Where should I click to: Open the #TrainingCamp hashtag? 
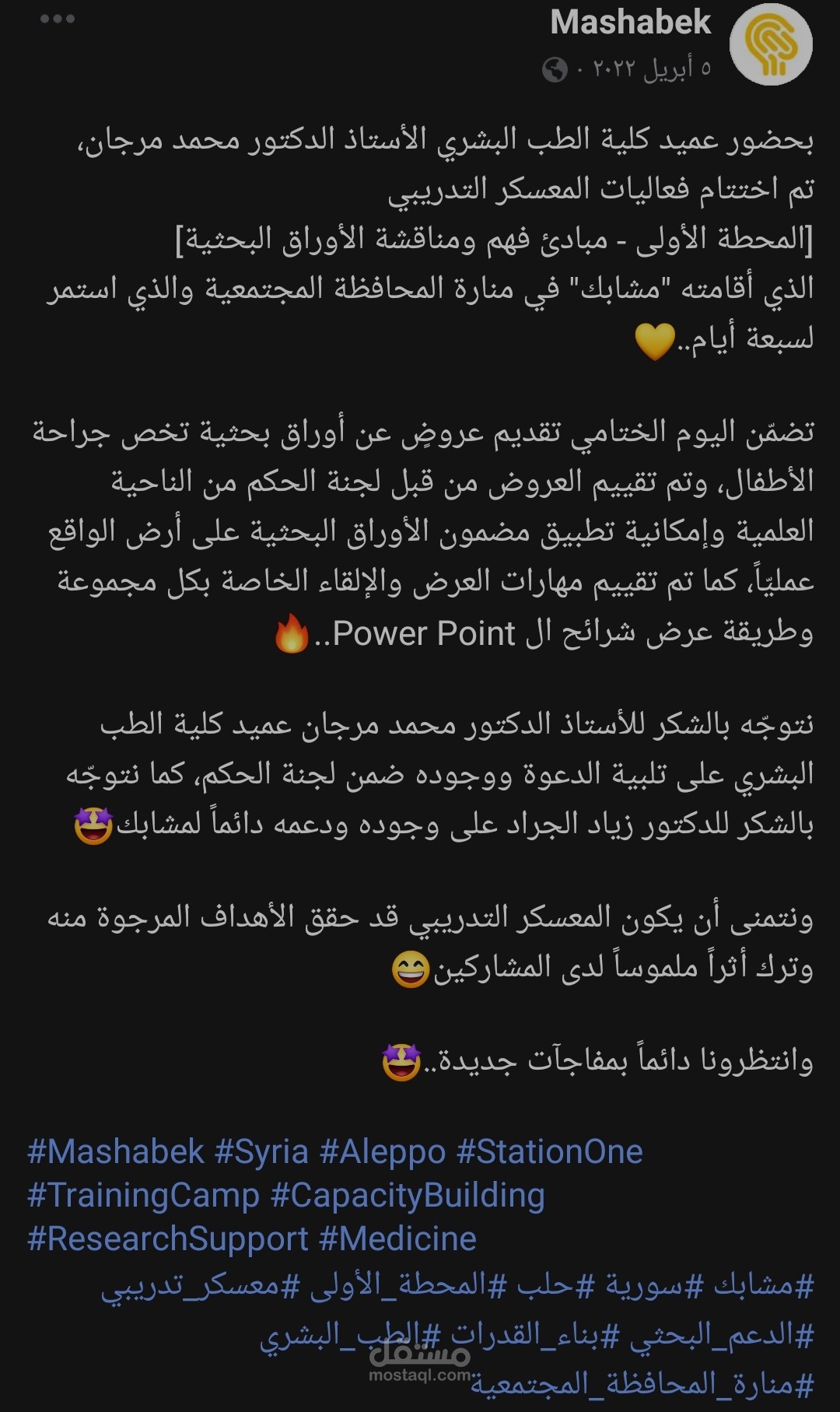click(144, 1196)
